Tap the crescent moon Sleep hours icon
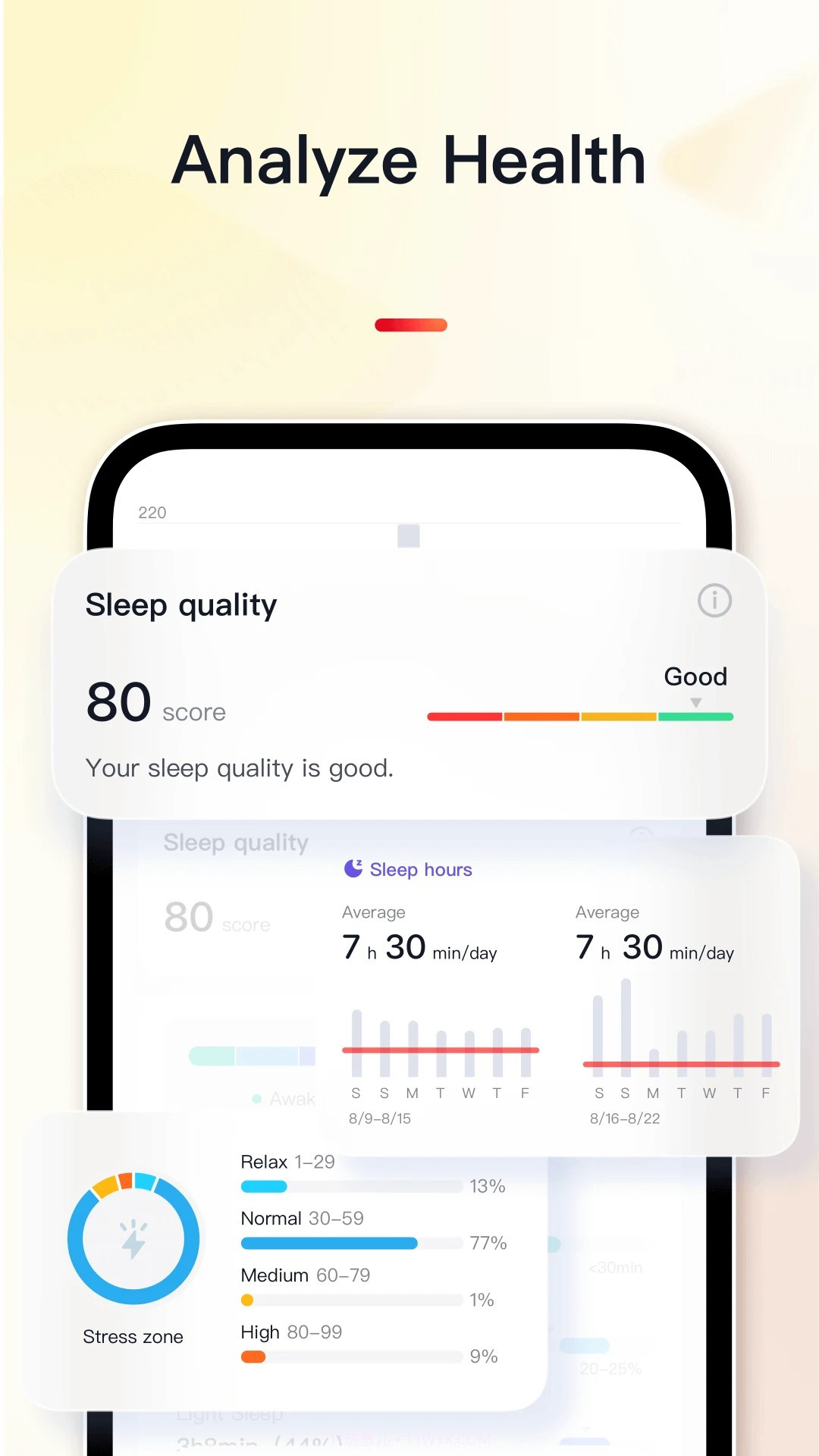Image resolution: width=819 pixels, height=1456 pixels. coord(354,868)
